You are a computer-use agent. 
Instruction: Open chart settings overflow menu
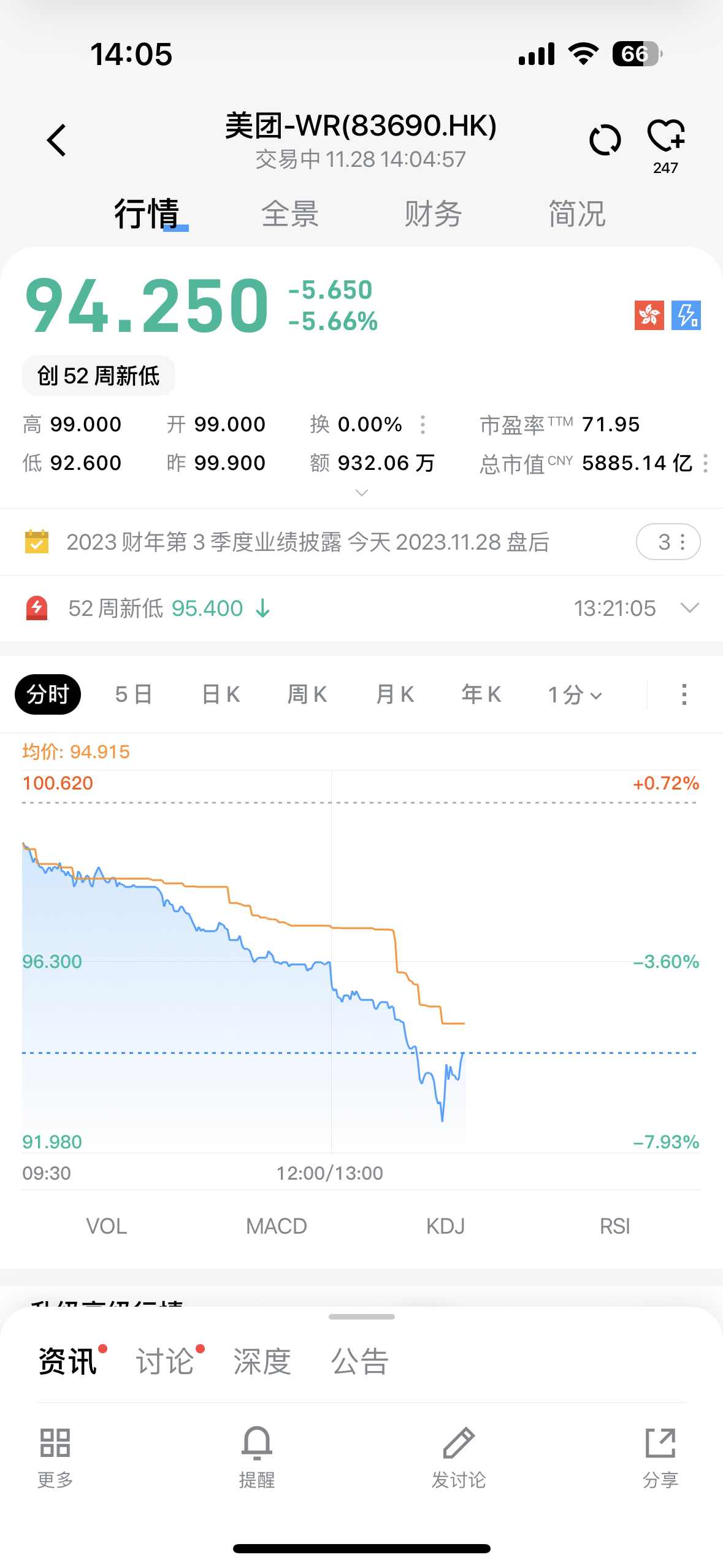(684, 695)
